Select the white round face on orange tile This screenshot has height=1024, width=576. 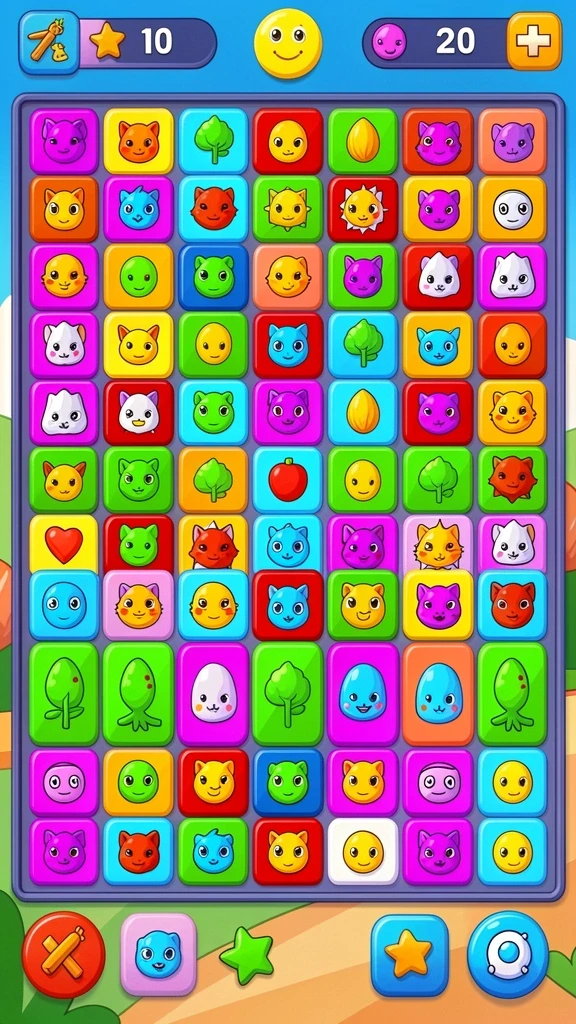pyautogui.click(x=512, y=209)
